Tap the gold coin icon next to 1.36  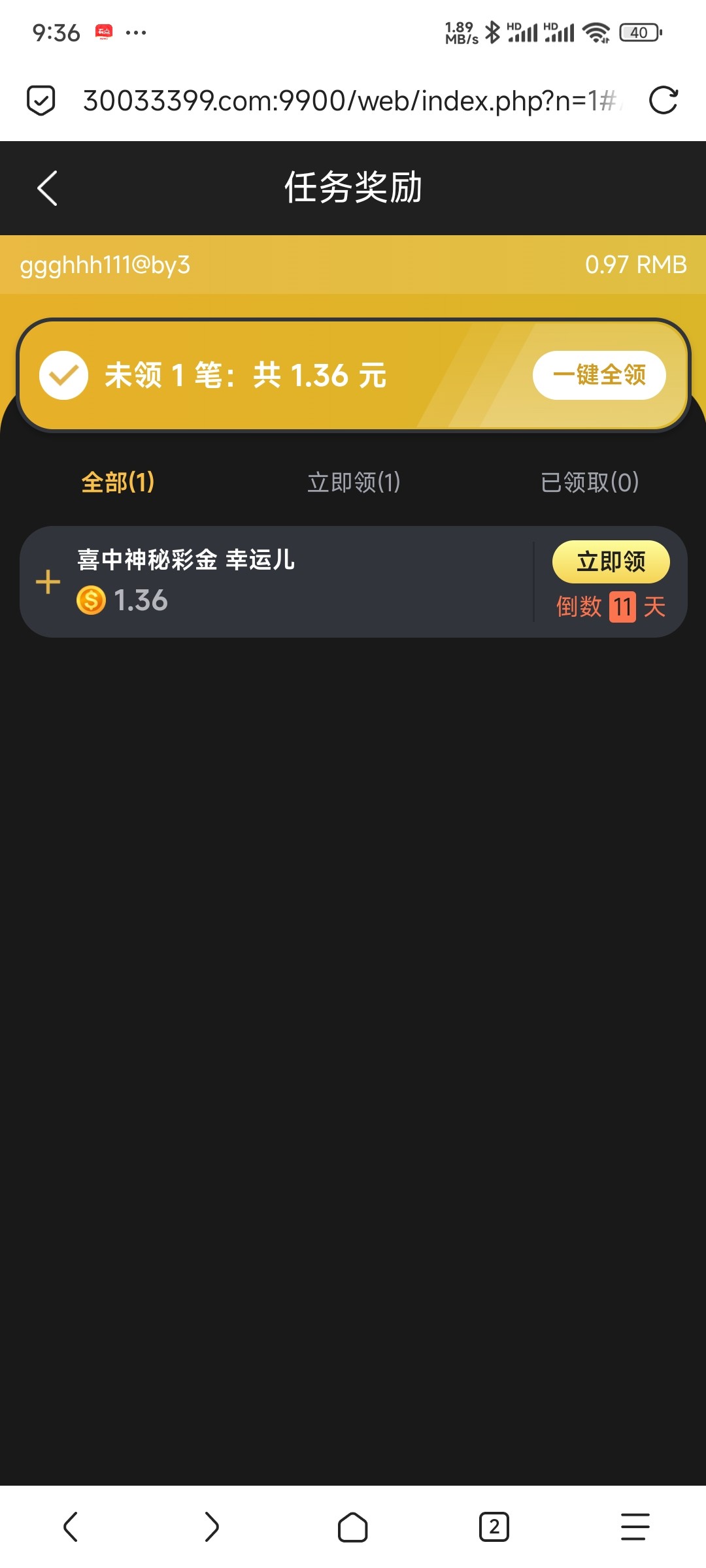point(92,600)
